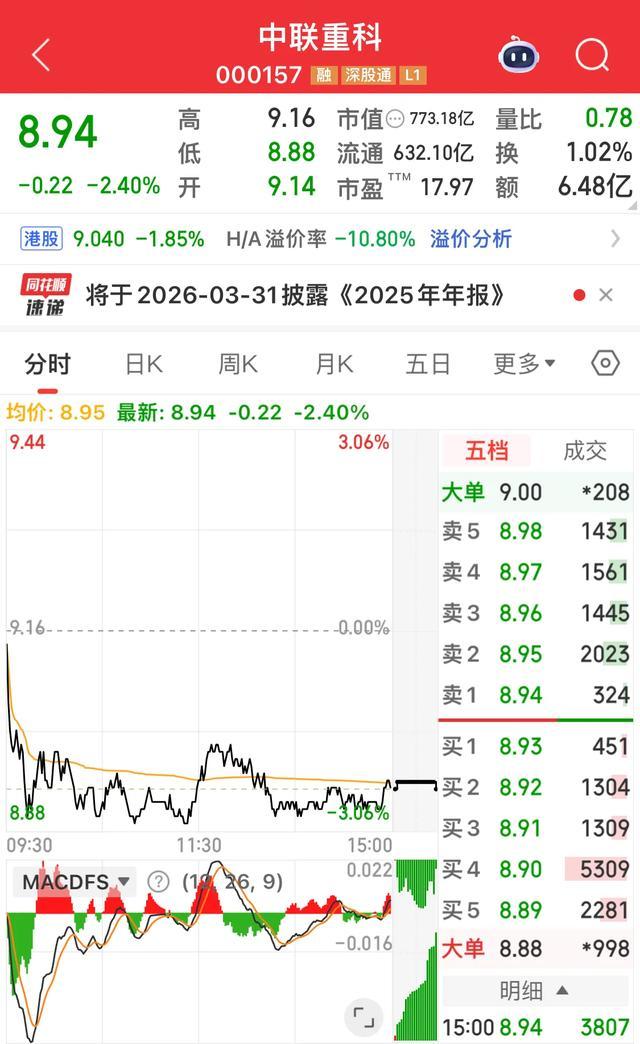Viewport: 640px width, 1044px height.
Task: Select the 分时 tab
Action: (47, 364)
